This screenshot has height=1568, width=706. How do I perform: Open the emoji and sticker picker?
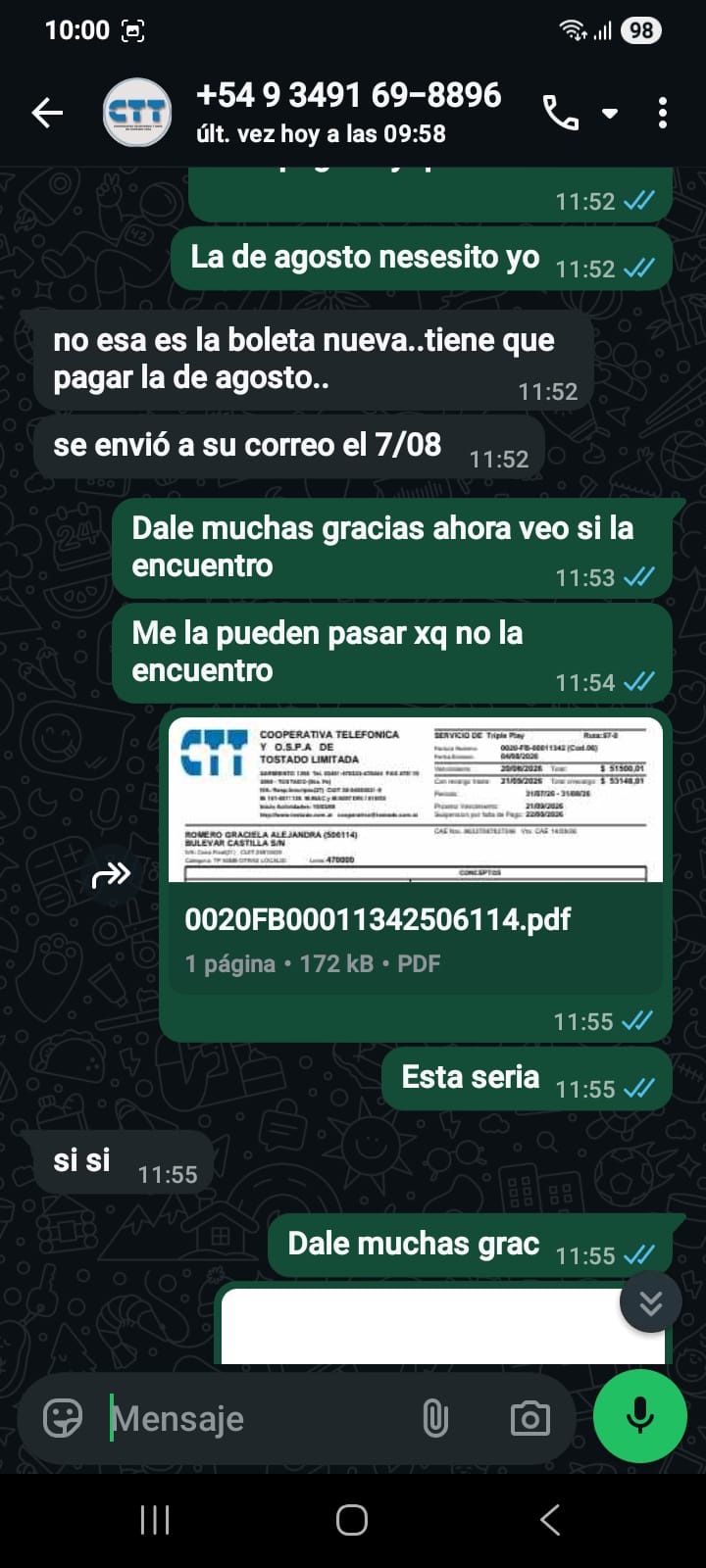pos(63,1418)
